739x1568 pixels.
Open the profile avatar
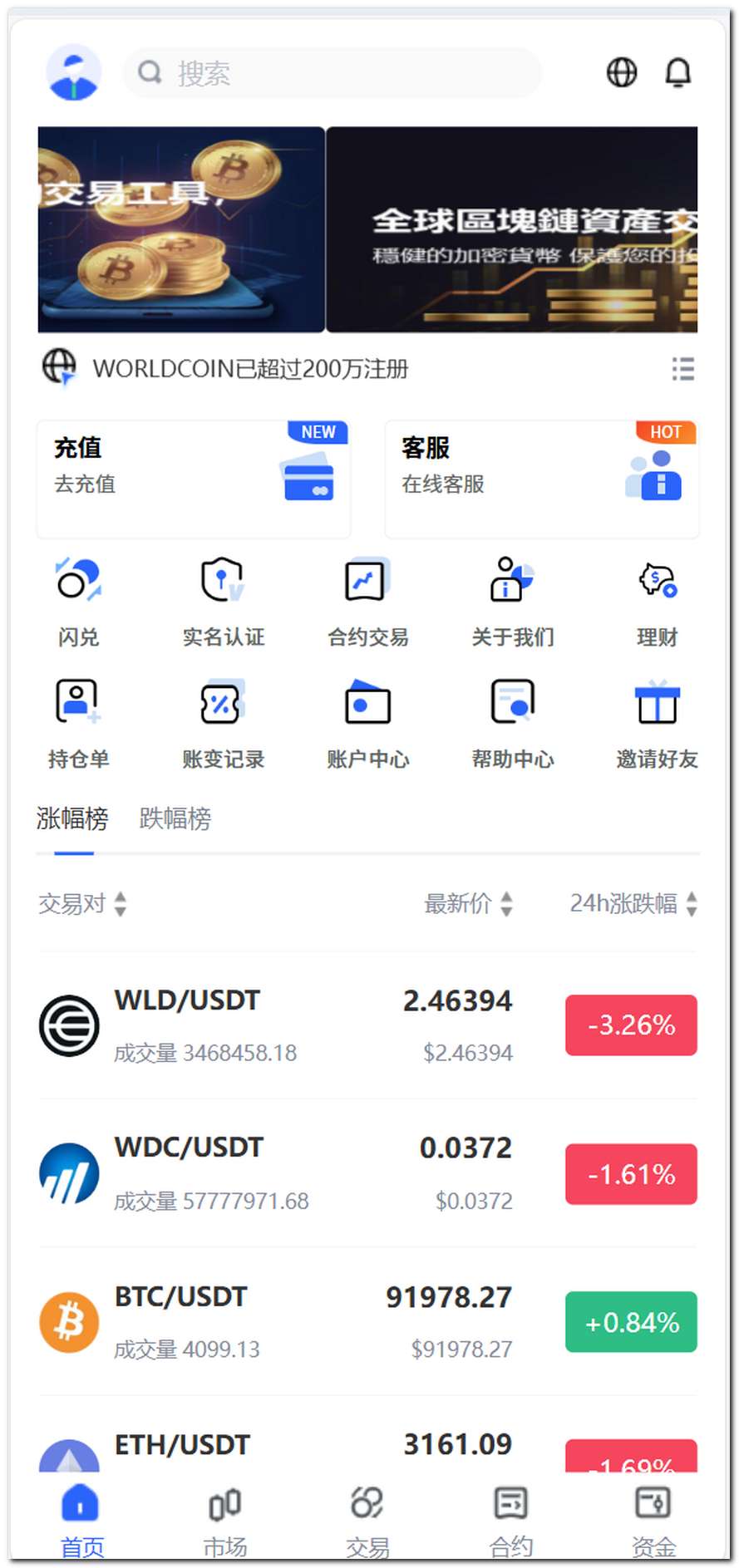coord(74,73)
